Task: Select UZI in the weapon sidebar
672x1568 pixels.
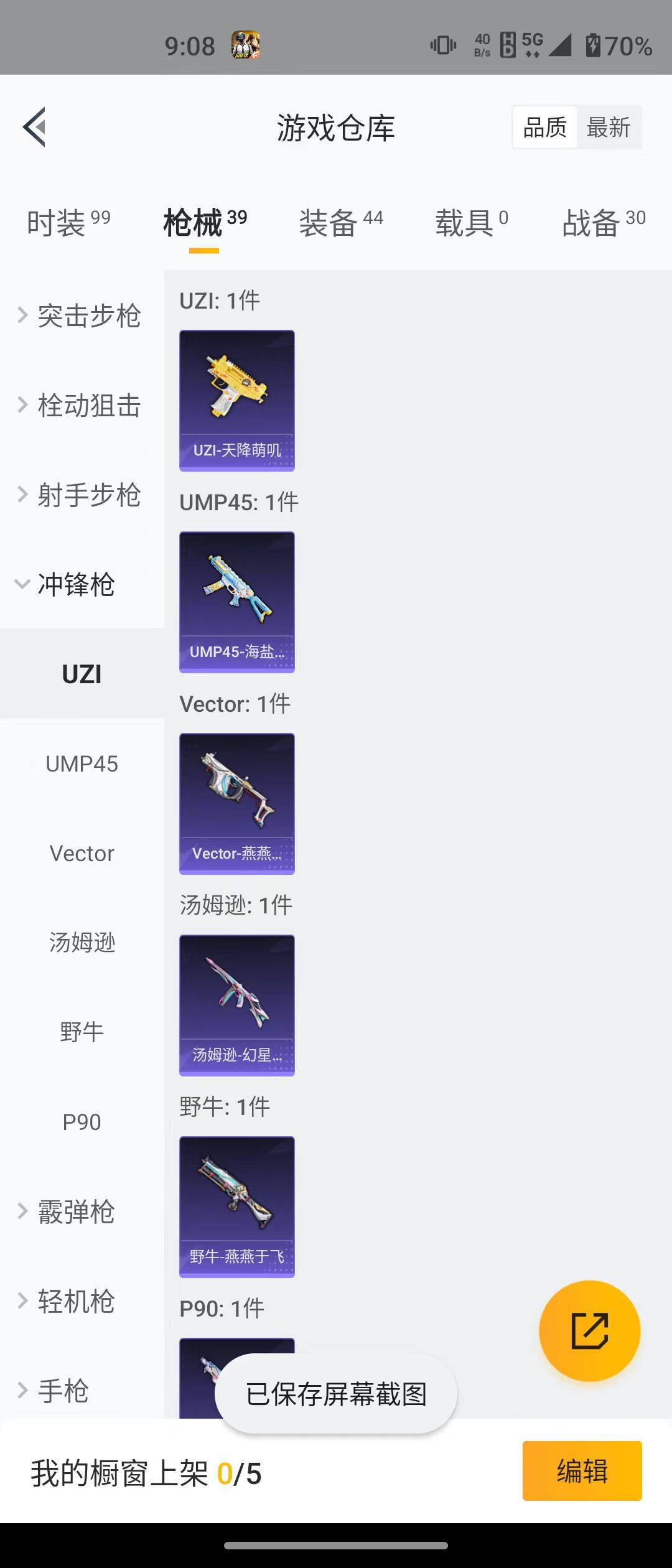Action: tap(82, 673)
